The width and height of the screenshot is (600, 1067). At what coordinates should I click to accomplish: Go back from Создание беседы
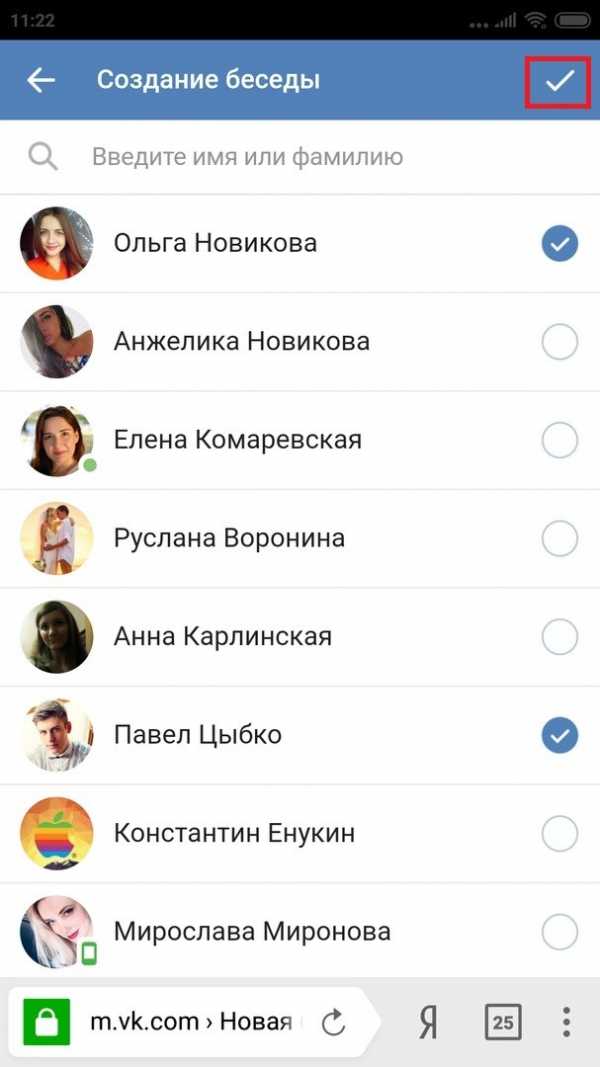click(x=41, y=81)
